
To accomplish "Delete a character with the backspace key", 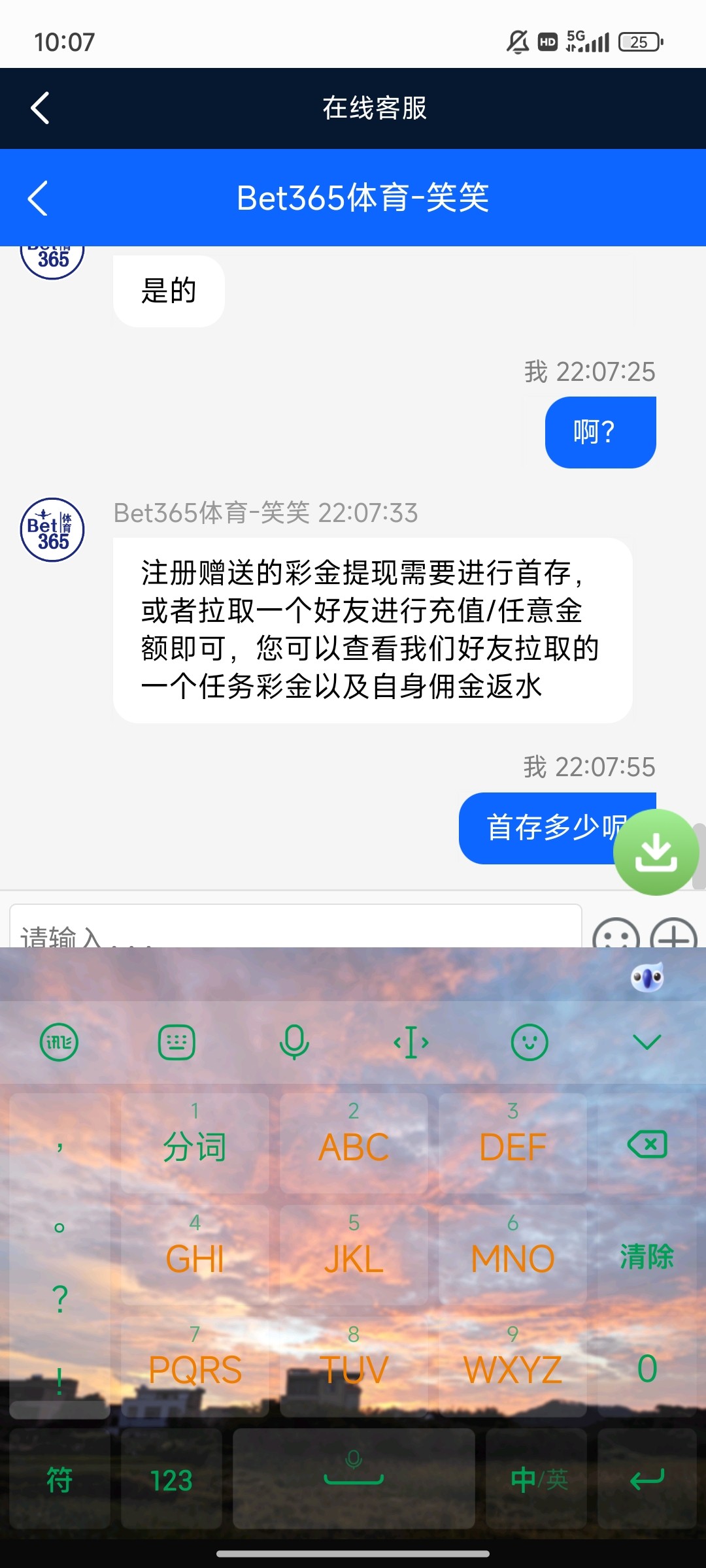I will click(647, 1145).
